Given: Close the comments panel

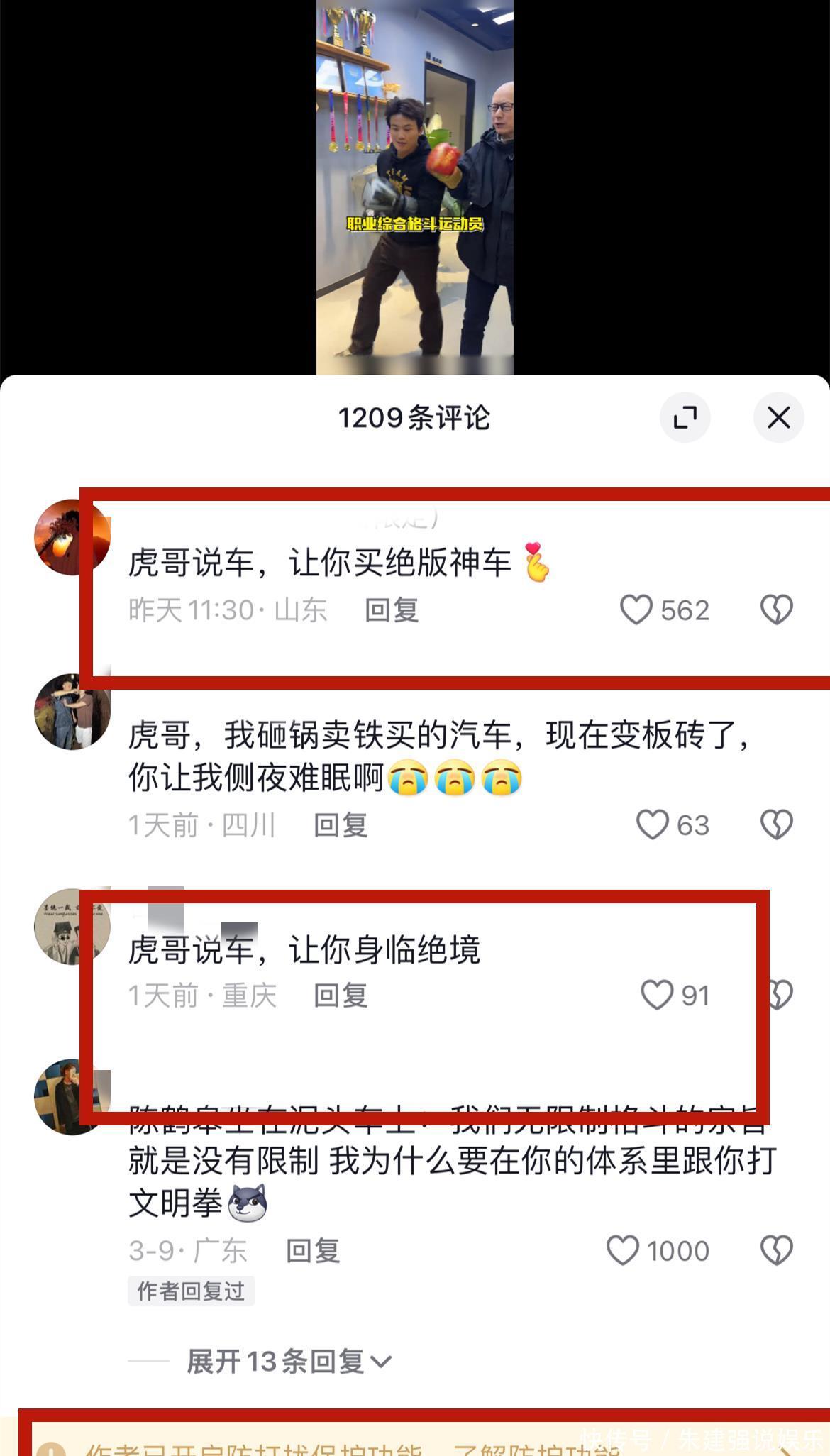Looking at the screenshot, I should (778, 417).
